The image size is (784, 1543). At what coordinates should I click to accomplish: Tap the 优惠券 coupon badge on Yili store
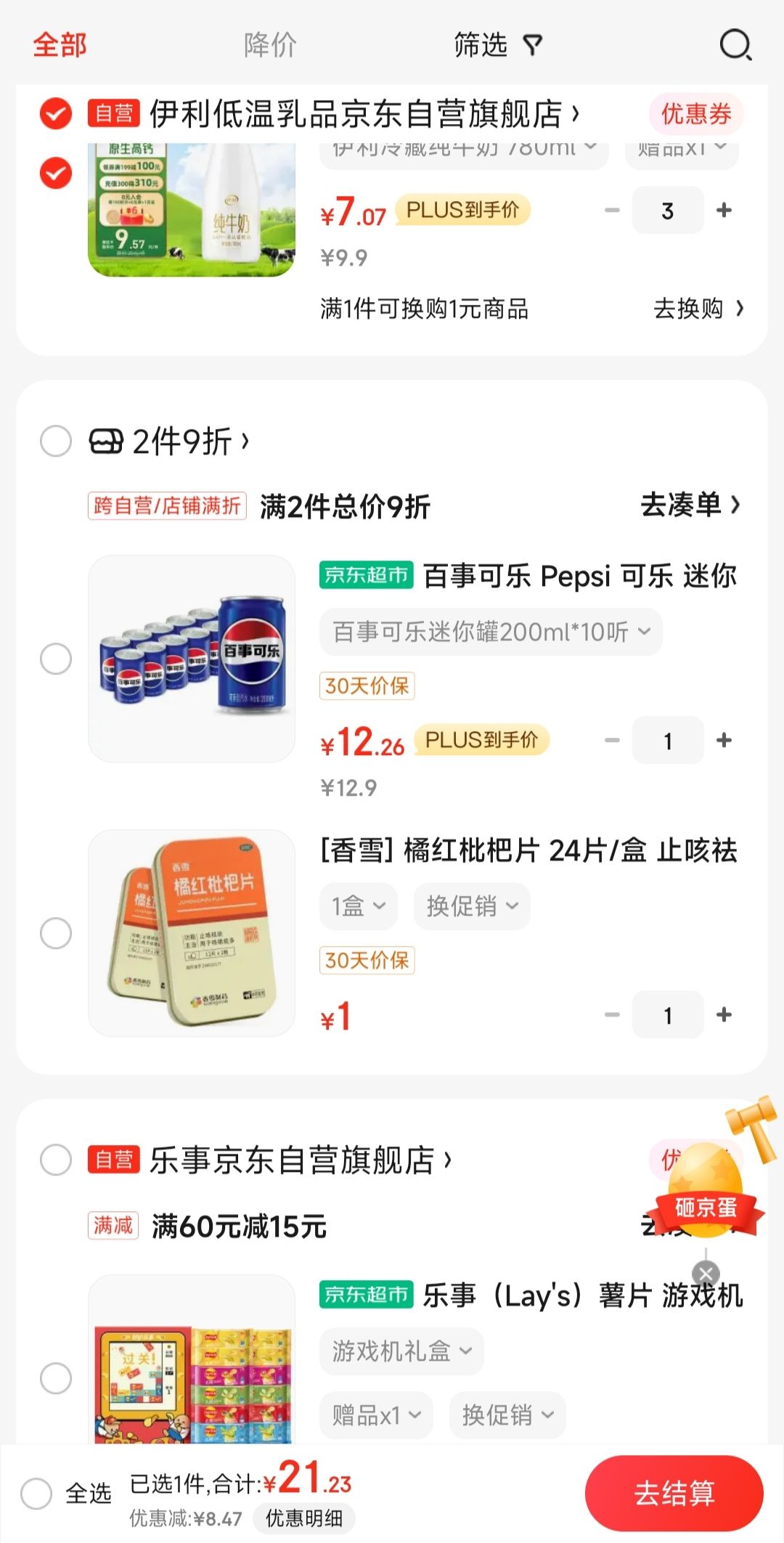(695, 114)
